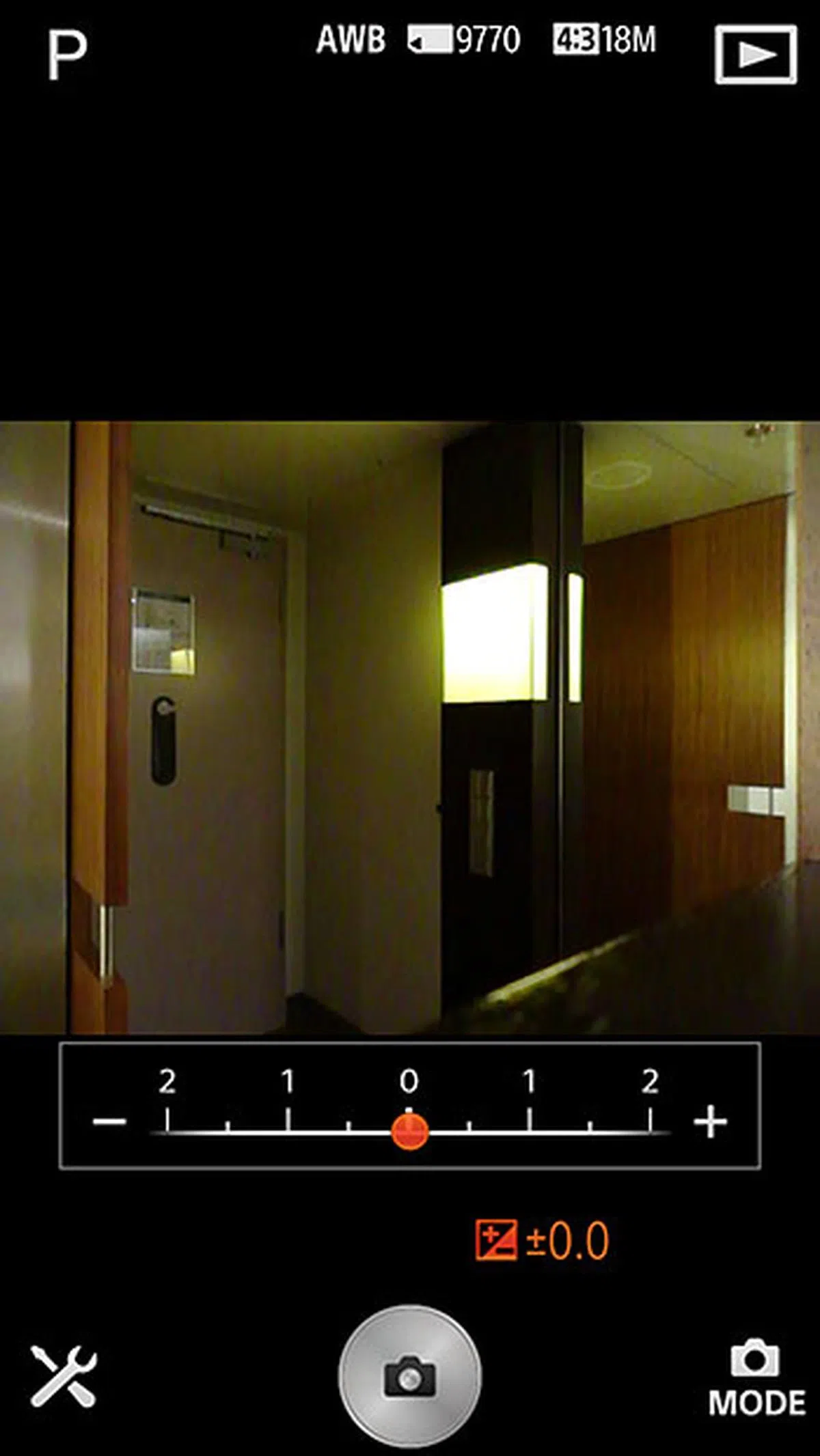
Task: Tap the ±0.0 exposure compensation indicator
Action: pyautogui.click(x=542, y=1240)
